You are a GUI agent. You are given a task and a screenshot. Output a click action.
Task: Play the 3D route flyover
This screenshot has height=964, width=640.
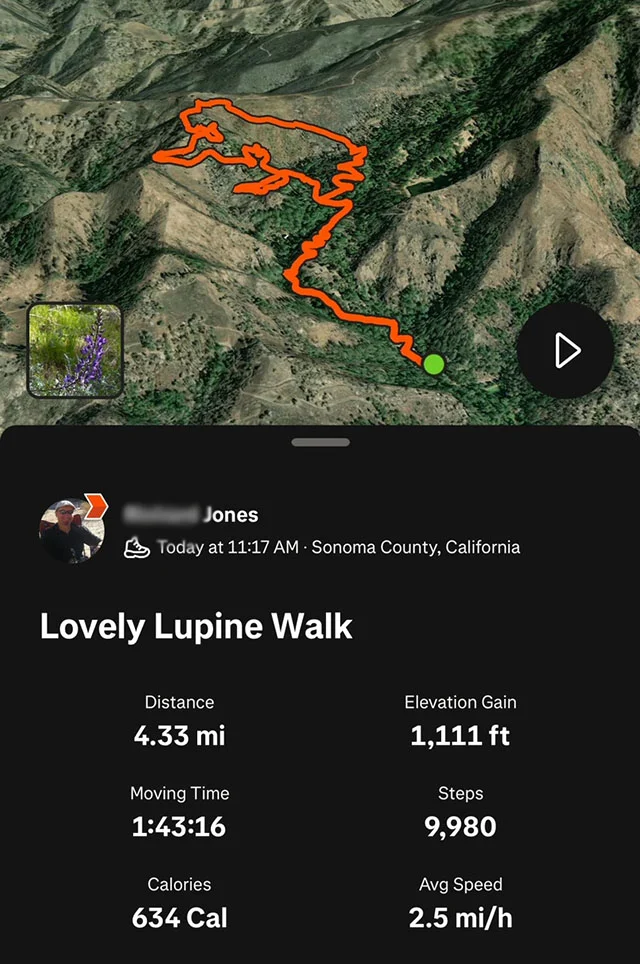pos(565,350)
